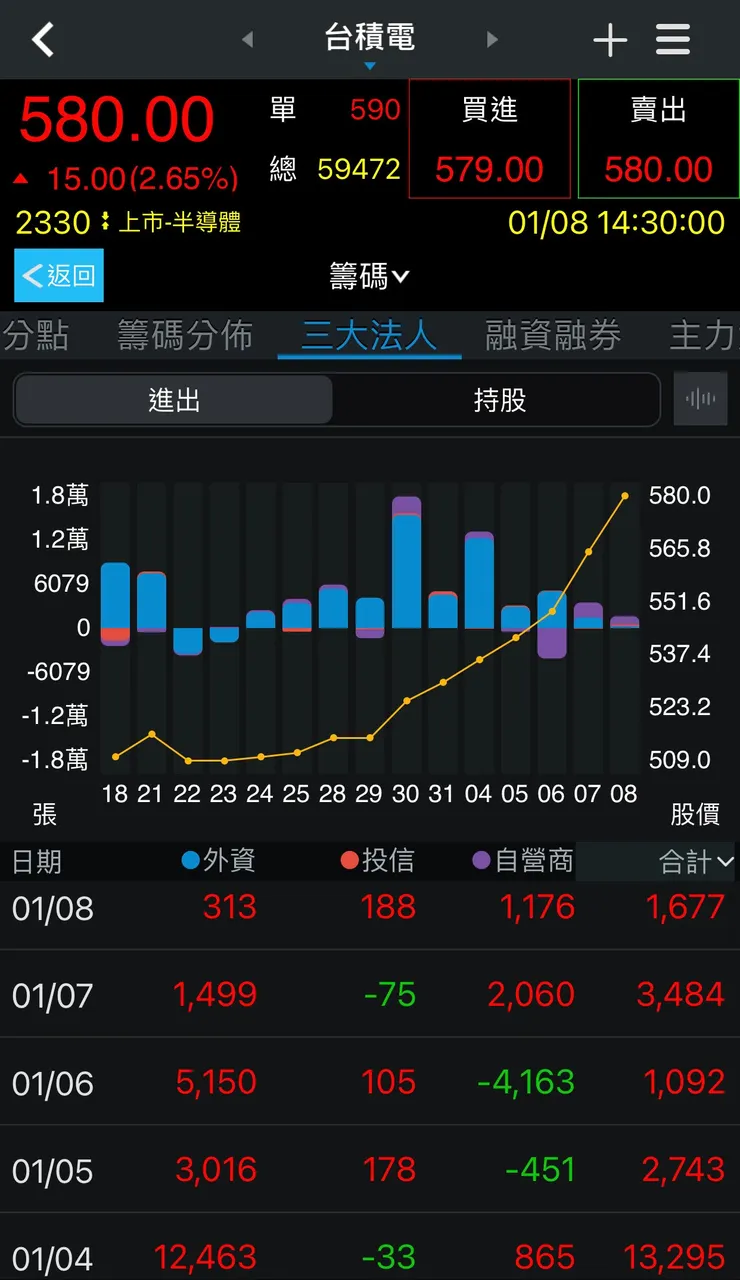This screenshot has width=740, height=1280.
Task: Open the hamburger menu at top right
Action: tap(672, 39)
